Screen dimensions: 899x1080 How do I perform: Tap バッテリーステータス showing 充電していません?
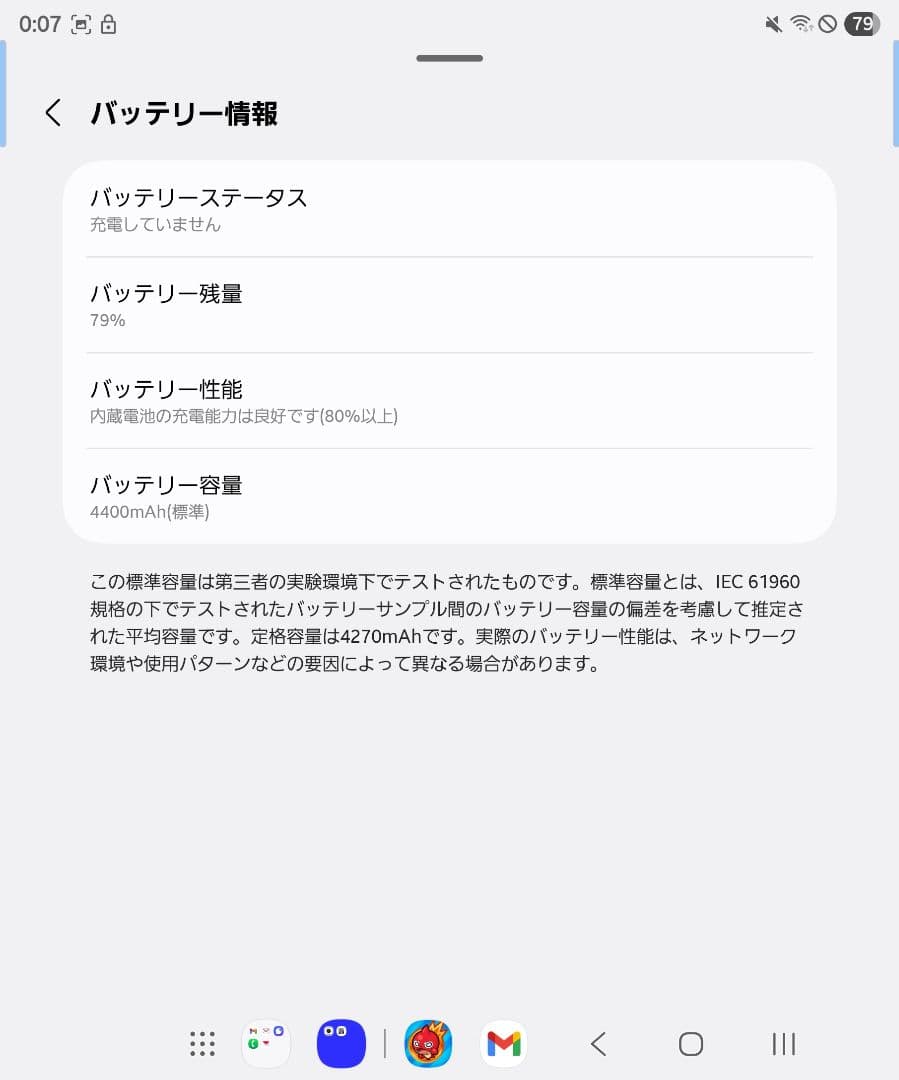(x=449, y=207)
